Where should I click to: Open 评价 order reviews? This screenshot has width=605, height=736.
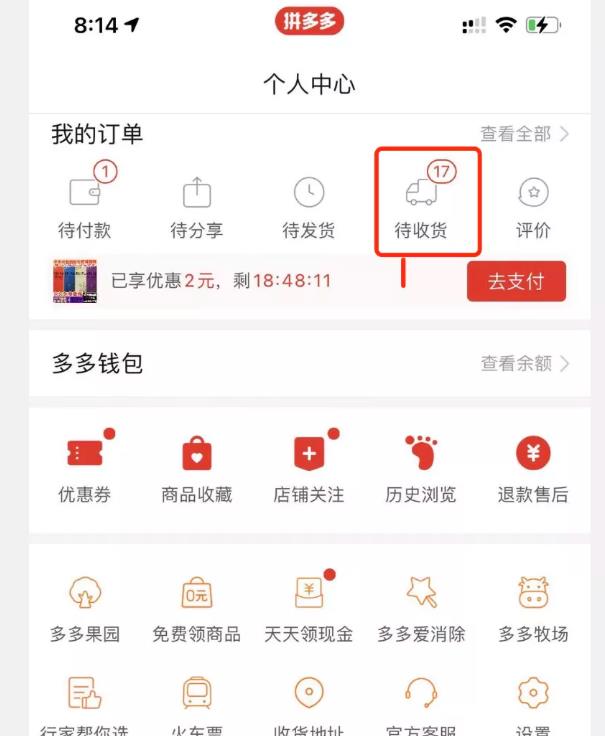tap(533, 205)
